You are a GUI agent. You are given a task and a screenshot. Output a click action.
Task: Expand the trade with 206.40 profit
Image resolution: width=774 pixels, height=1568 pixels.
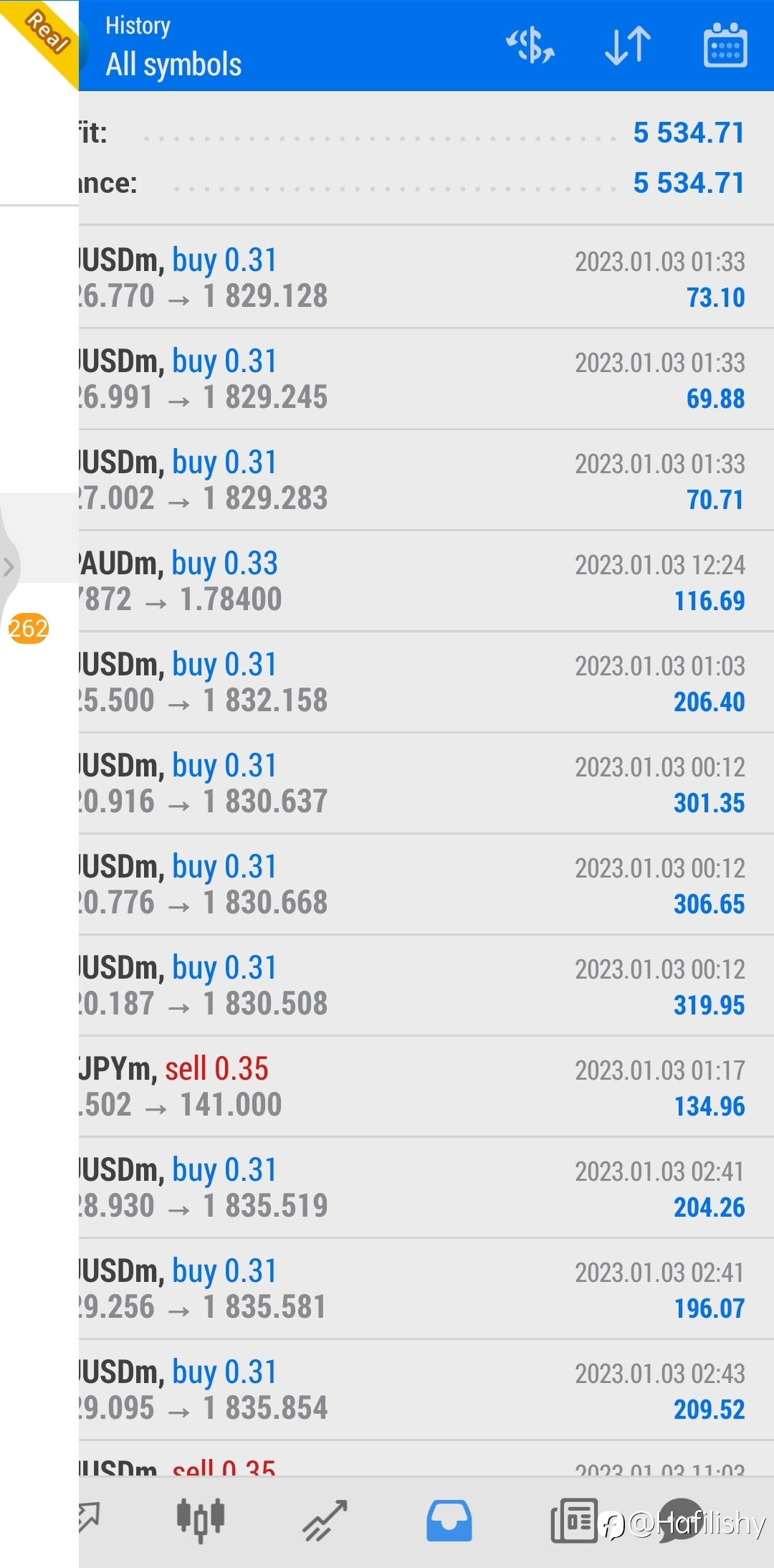click(426, 683)
